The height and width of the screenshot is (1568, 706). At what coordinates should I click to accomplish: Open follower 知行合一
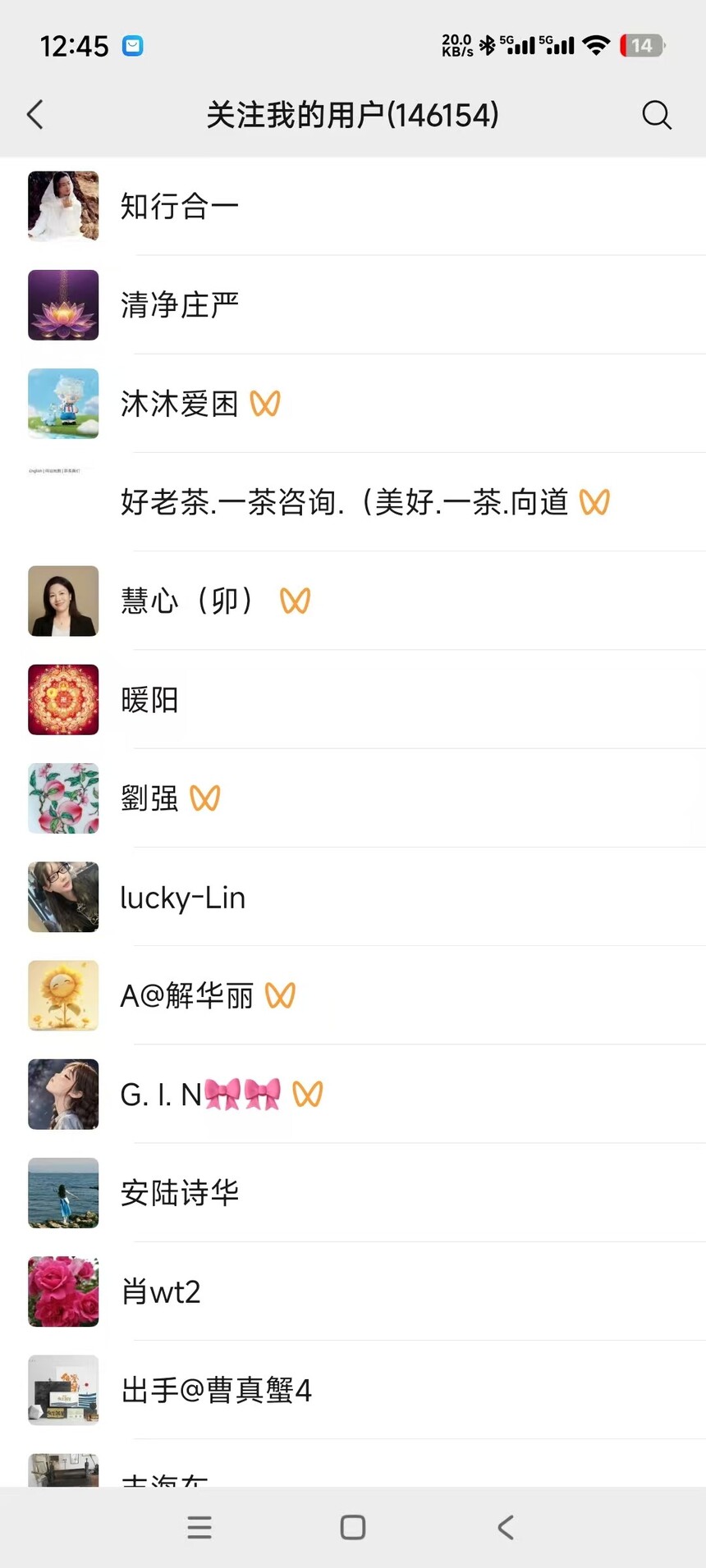tap(179, 207)
